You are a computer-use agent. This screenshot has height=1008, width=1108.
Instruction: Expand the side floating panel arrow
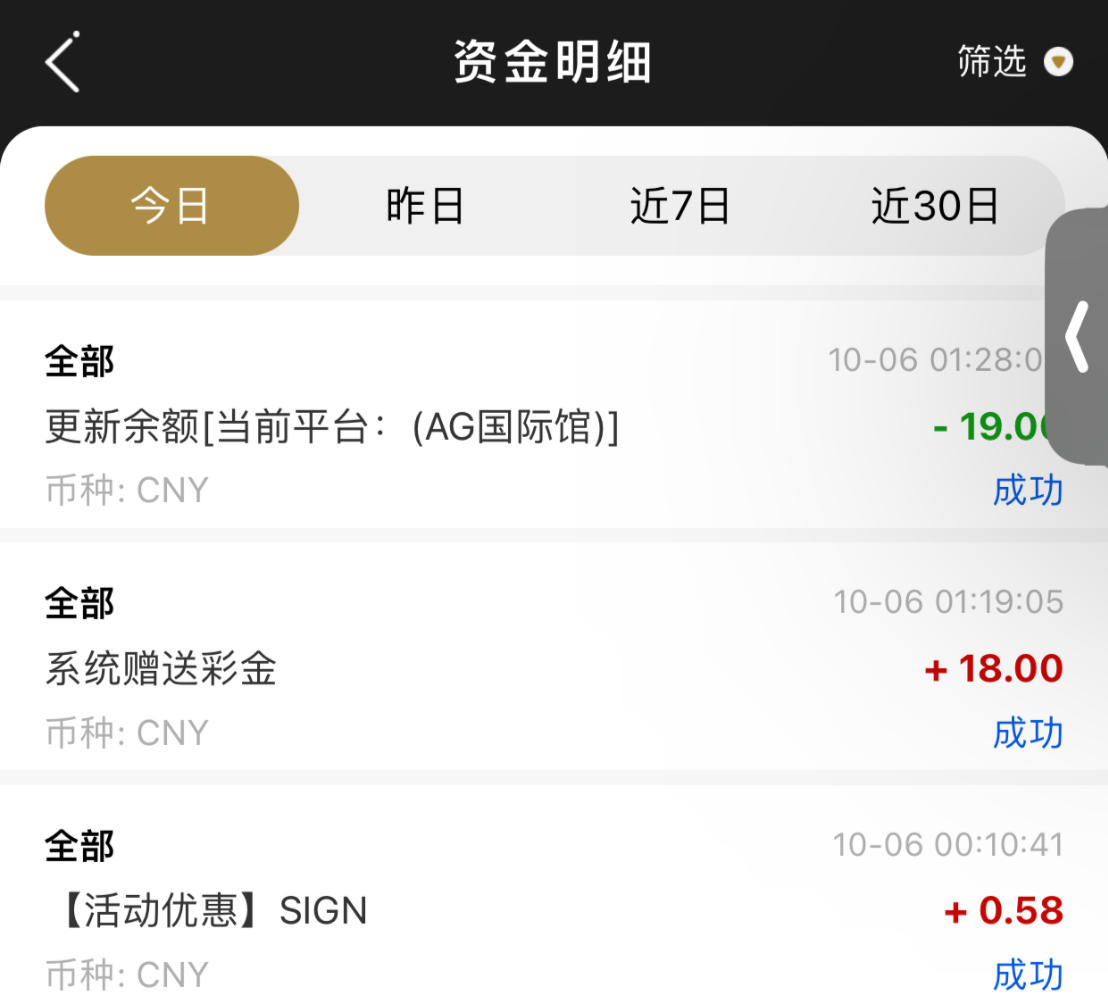pos(1078,338)
